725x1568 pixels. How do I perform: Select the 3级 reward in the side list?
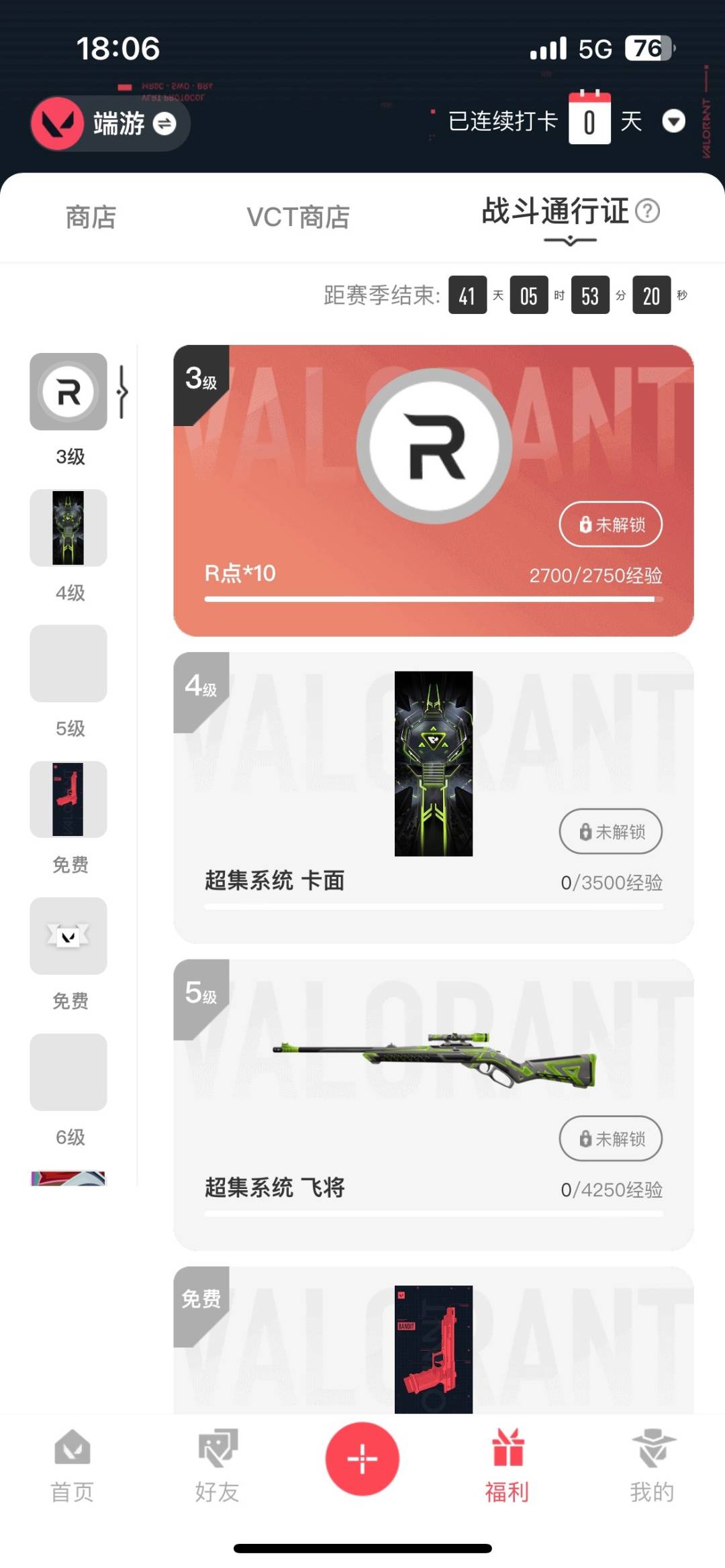(68, 392)
